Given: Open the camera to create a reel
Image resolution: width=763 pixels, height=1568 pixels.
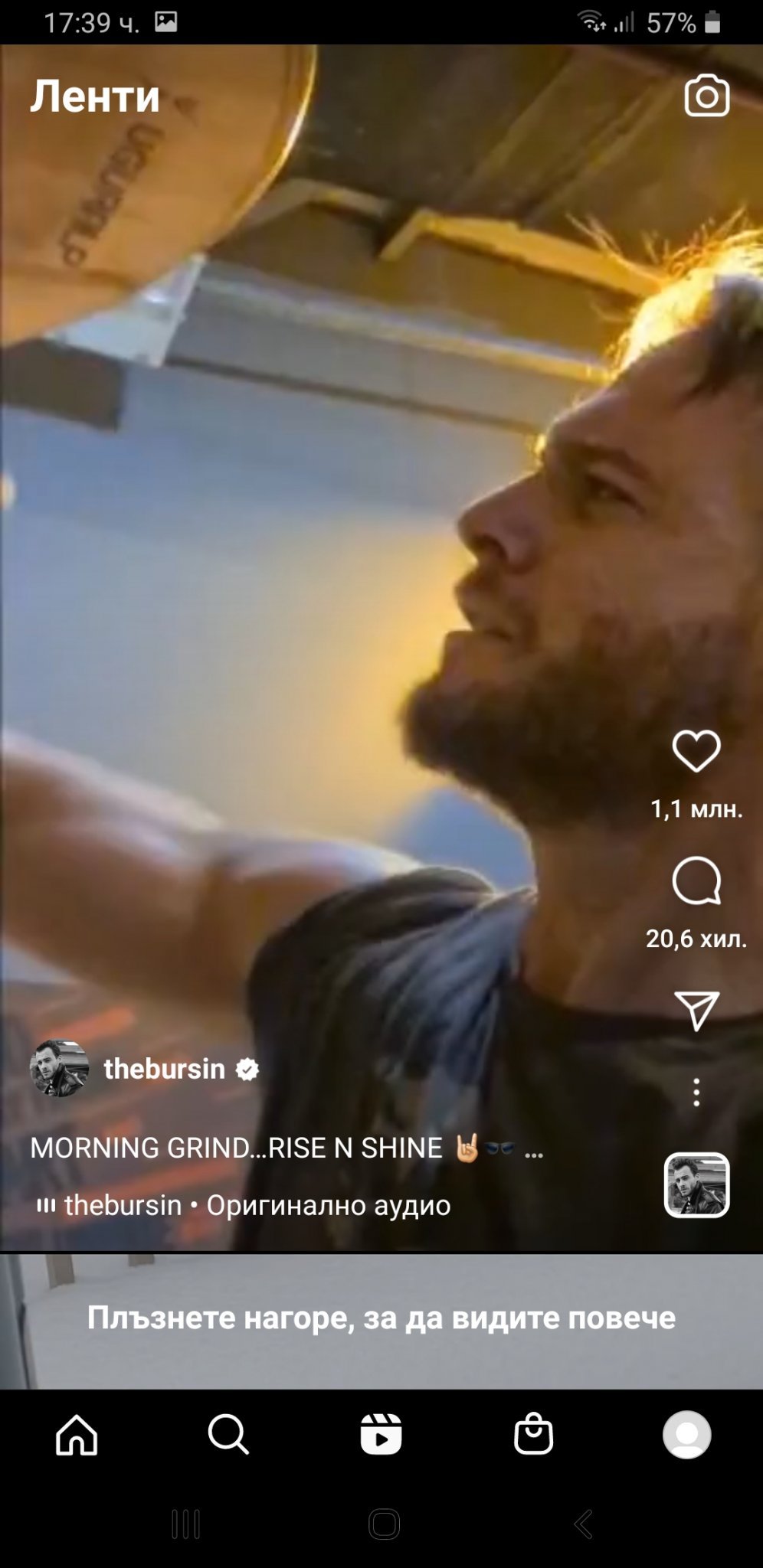Looking at the screenshot, I should tap(706, 96).
